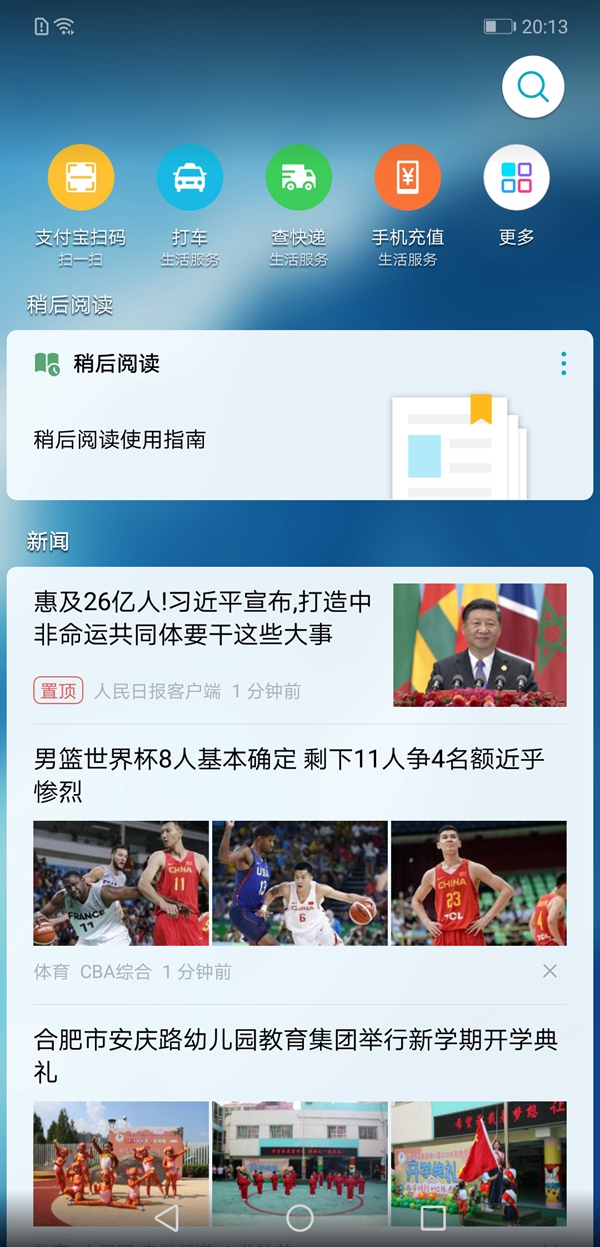600x1247 pixels.
Task: Read the 惠及26亿人 news article
Action: pyautogui.click(x=203, y=618)
